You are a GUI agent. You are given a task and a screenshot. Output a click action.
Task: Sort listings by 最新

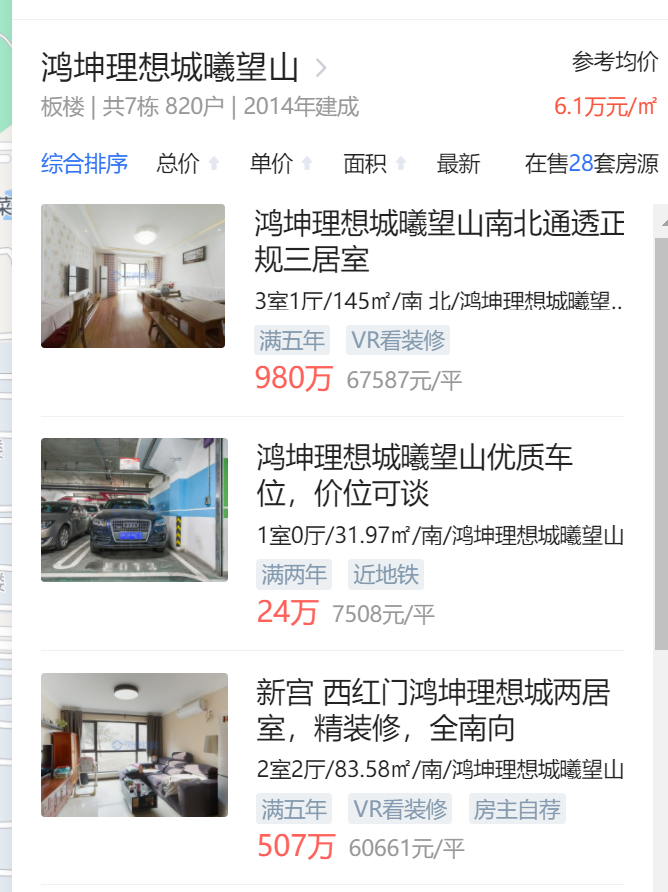pos(458,164)
